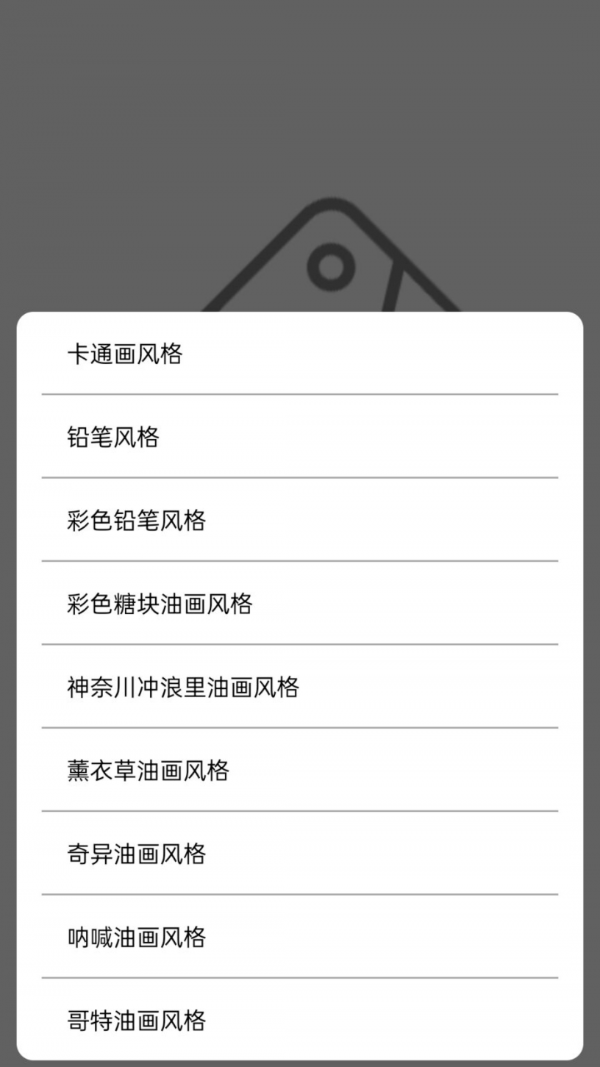Choose 铅笔风格 from the list
600x1067 pixels.
pyautogui.click(x=113, y=437)
